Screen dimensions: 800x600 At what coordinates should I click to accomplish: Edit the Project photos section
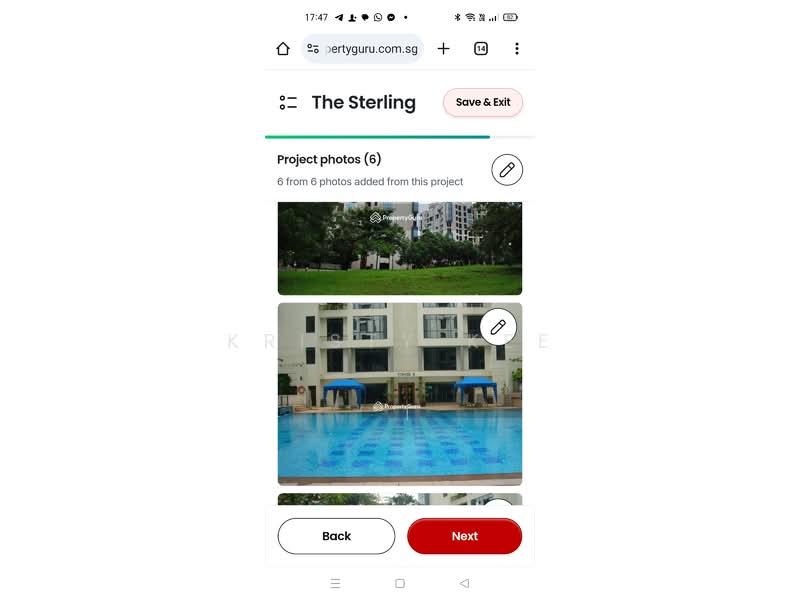(507, 170)
